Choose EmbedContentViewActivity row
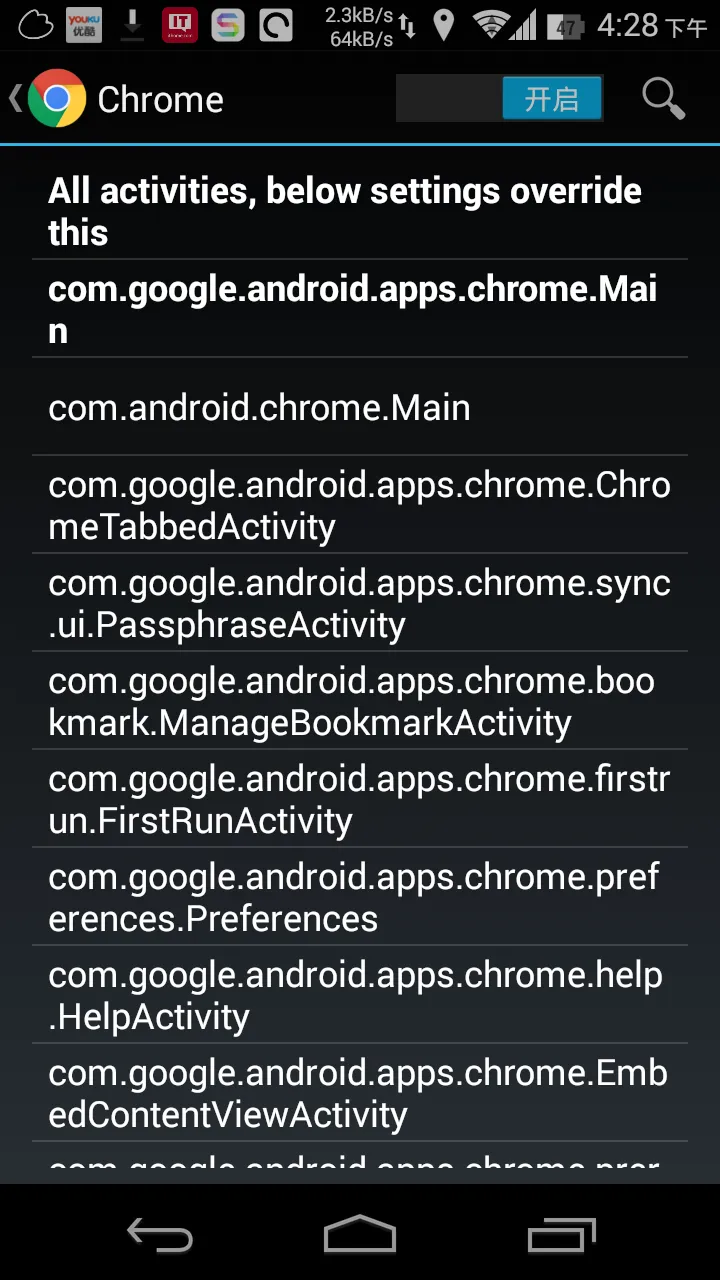The image size is (720, 1280). tap(360, 1093)
